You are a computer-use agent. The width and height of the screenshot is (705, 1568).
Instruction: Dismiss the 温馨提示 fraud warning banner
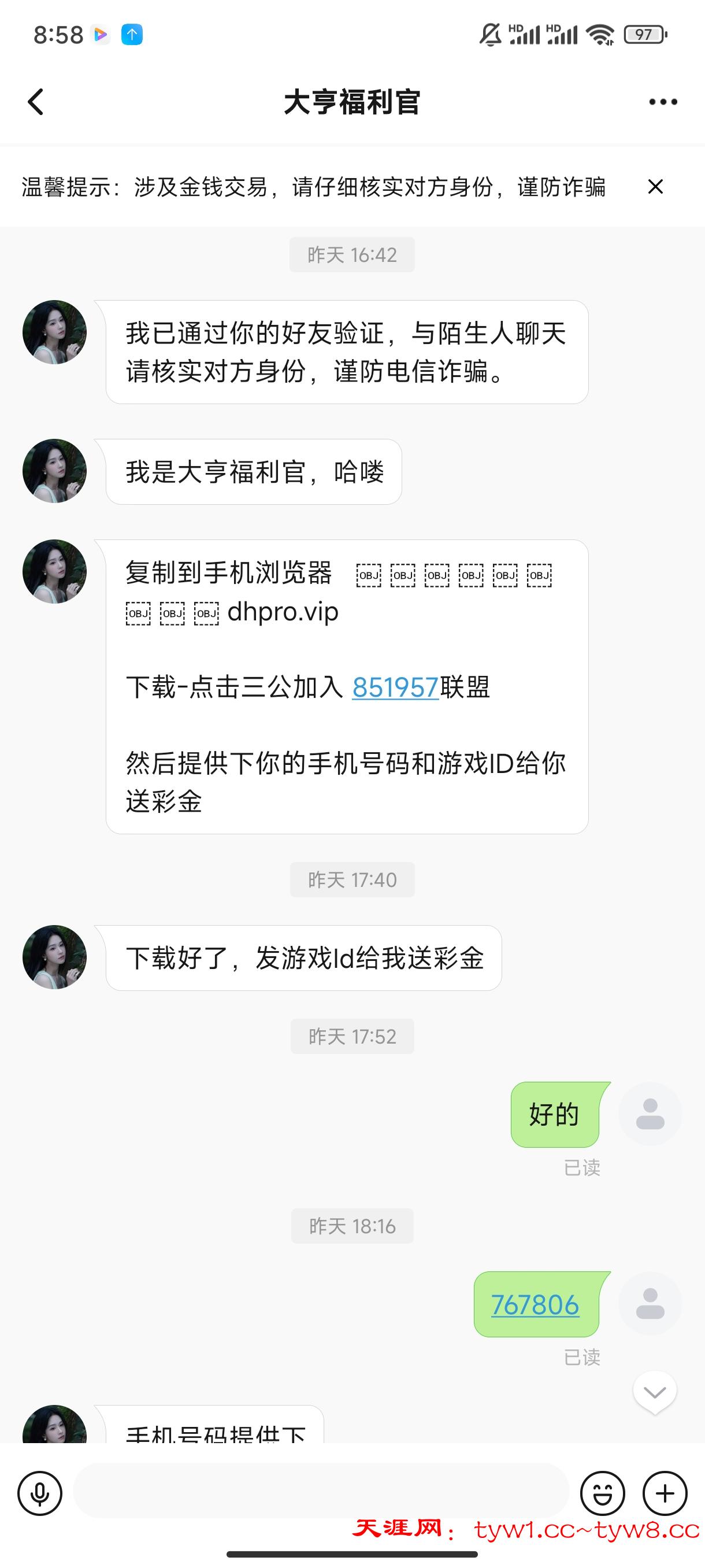[655, 186]
